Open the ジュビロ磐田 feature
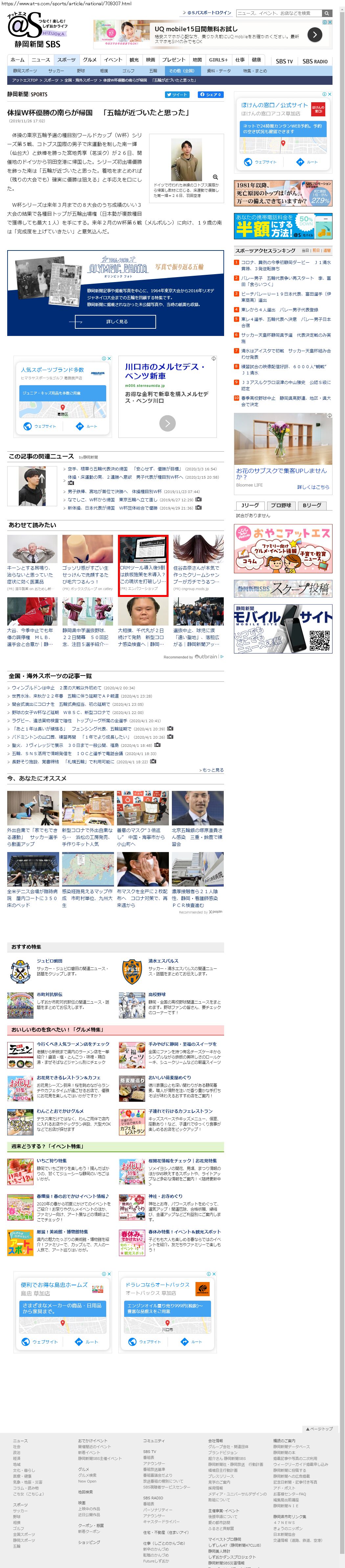Screen dimensions: 345x1568 (x=49, y=961)
